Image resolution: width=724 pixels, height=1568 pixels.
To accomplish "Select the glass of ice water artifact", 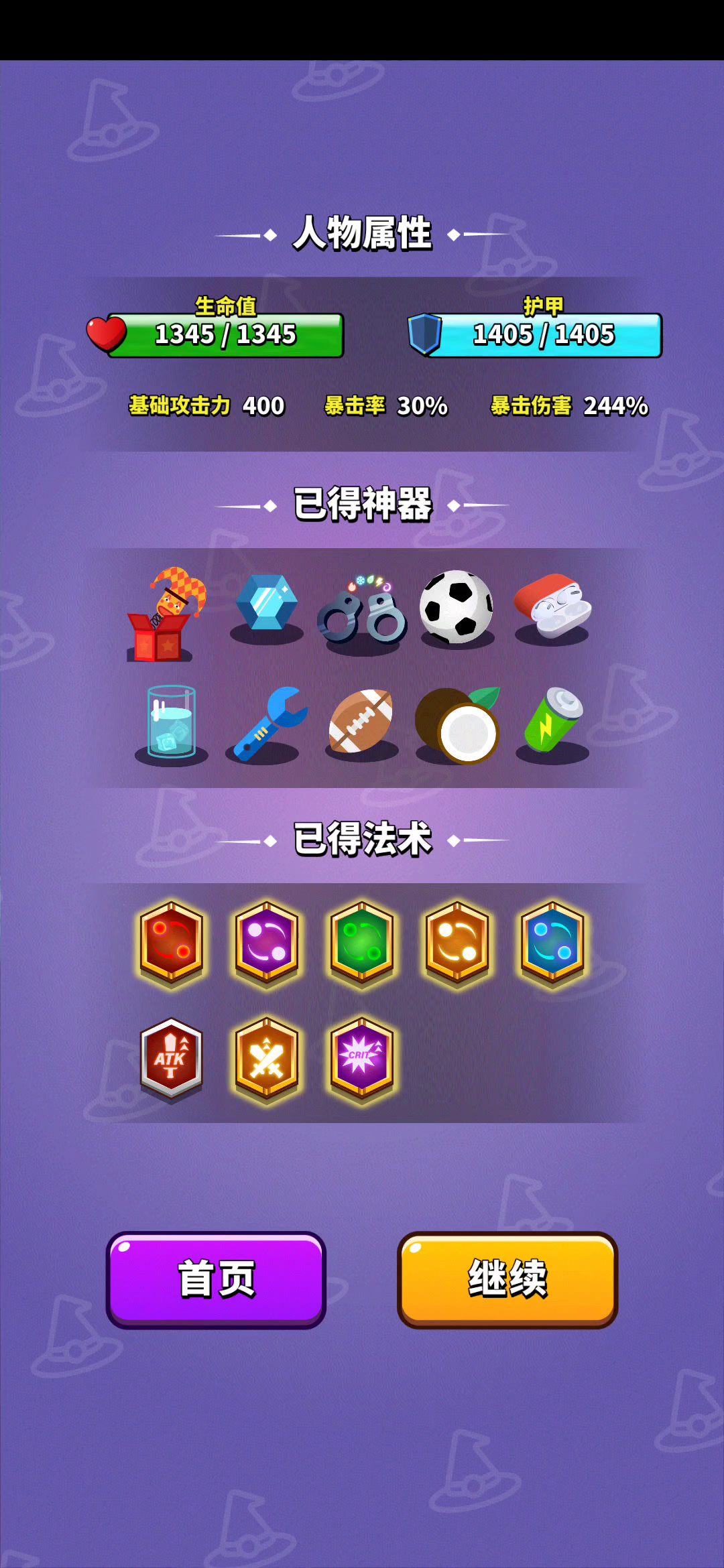I will pyautogui.click(x=172, y=721).
